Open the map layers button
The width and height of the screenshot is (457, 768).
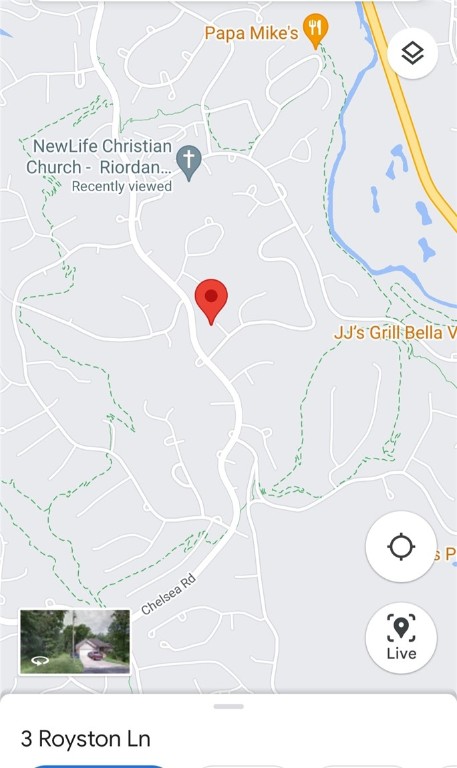pos(412,53)
